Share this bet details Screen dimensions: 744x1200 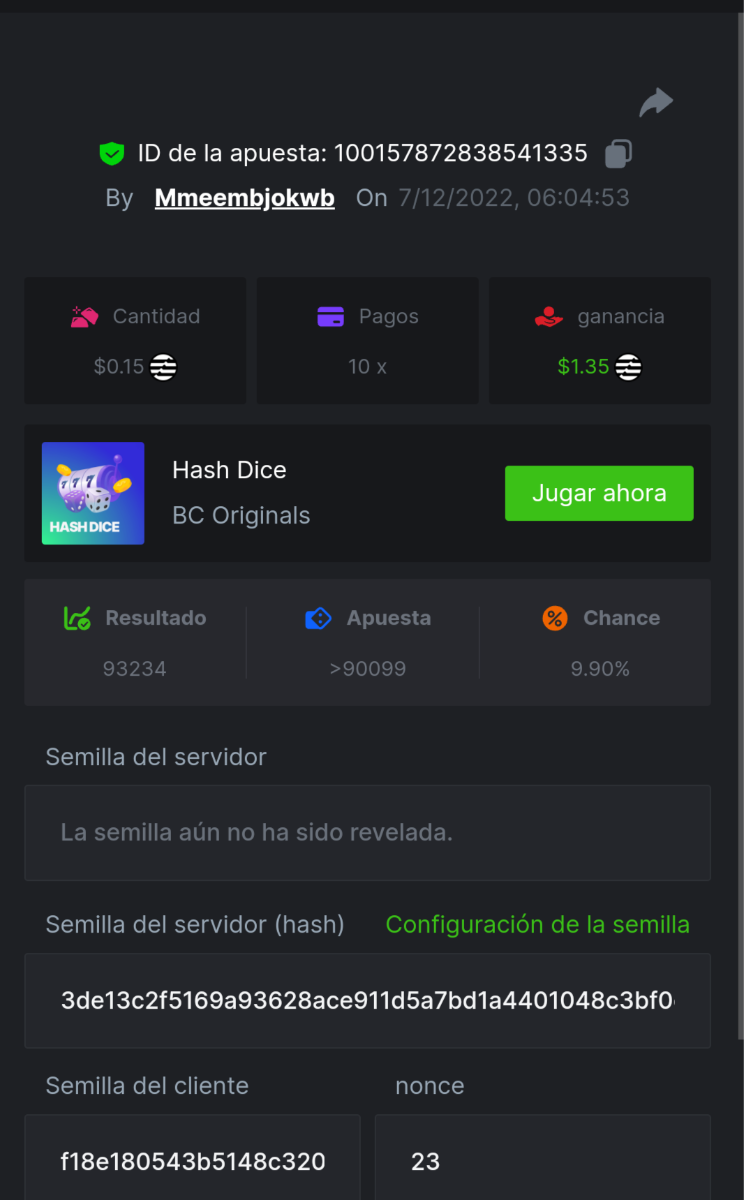[x=656, y=102]
